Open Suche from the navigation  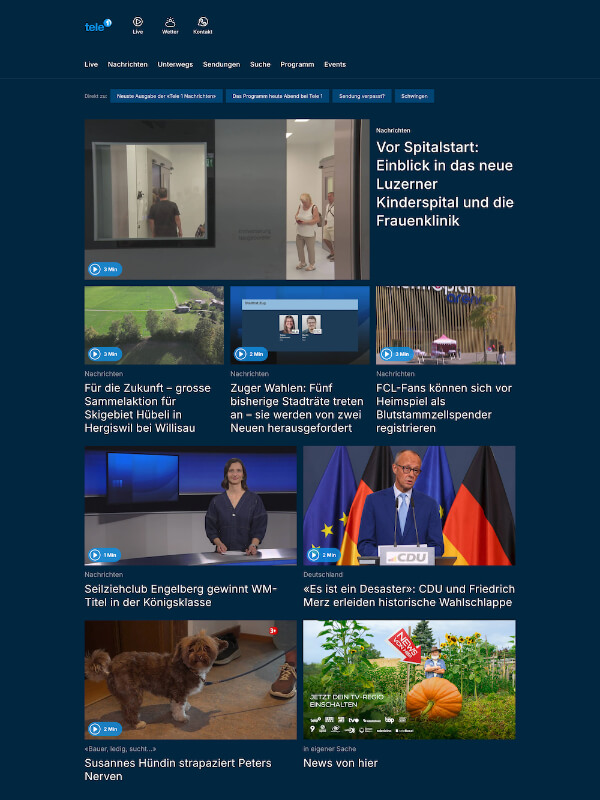point(260,64)
